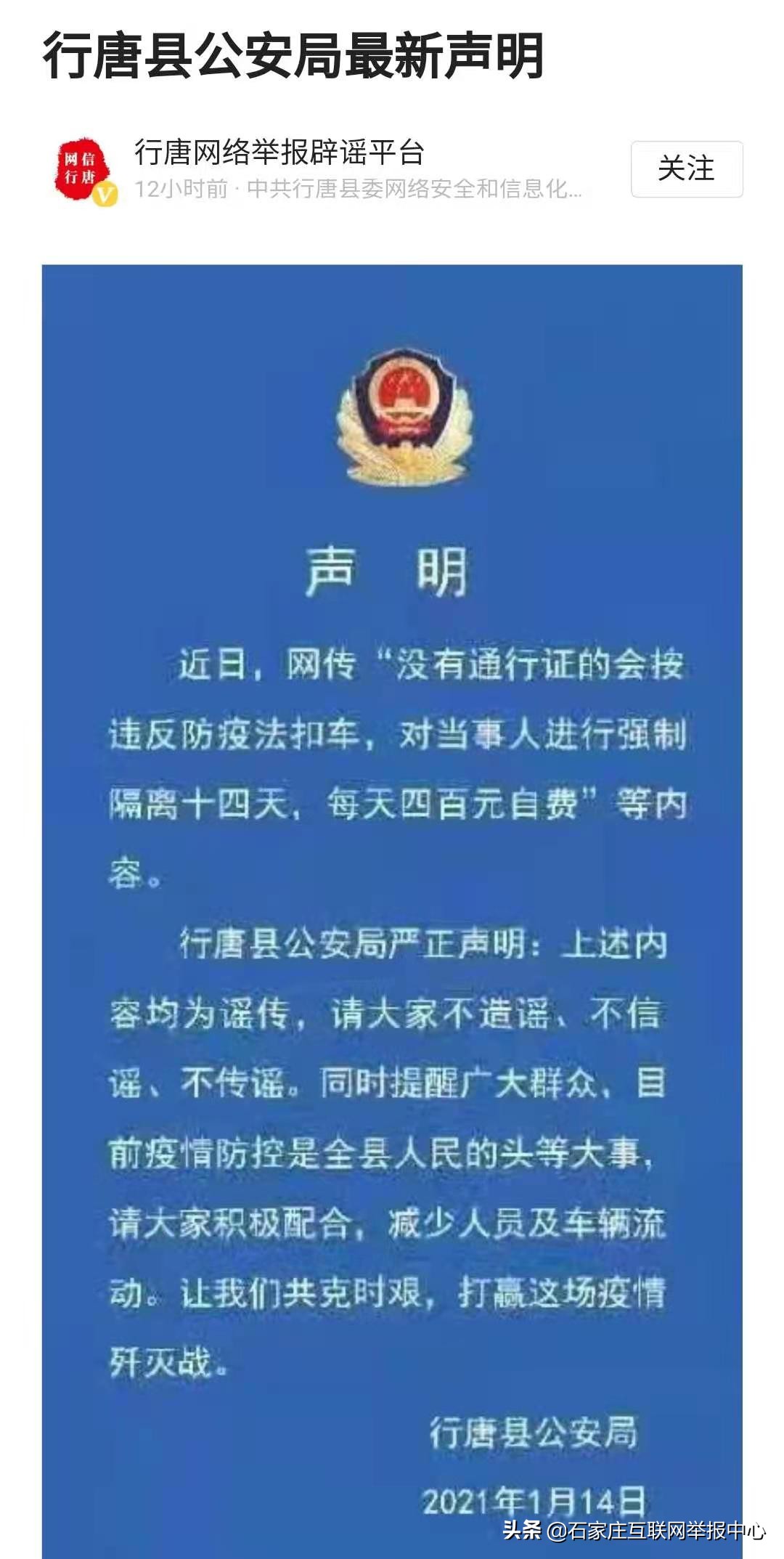The height and width of the screenshot is (1559, 784).
Task: Tap the 网信行唐 avatar
Action: 82,169
